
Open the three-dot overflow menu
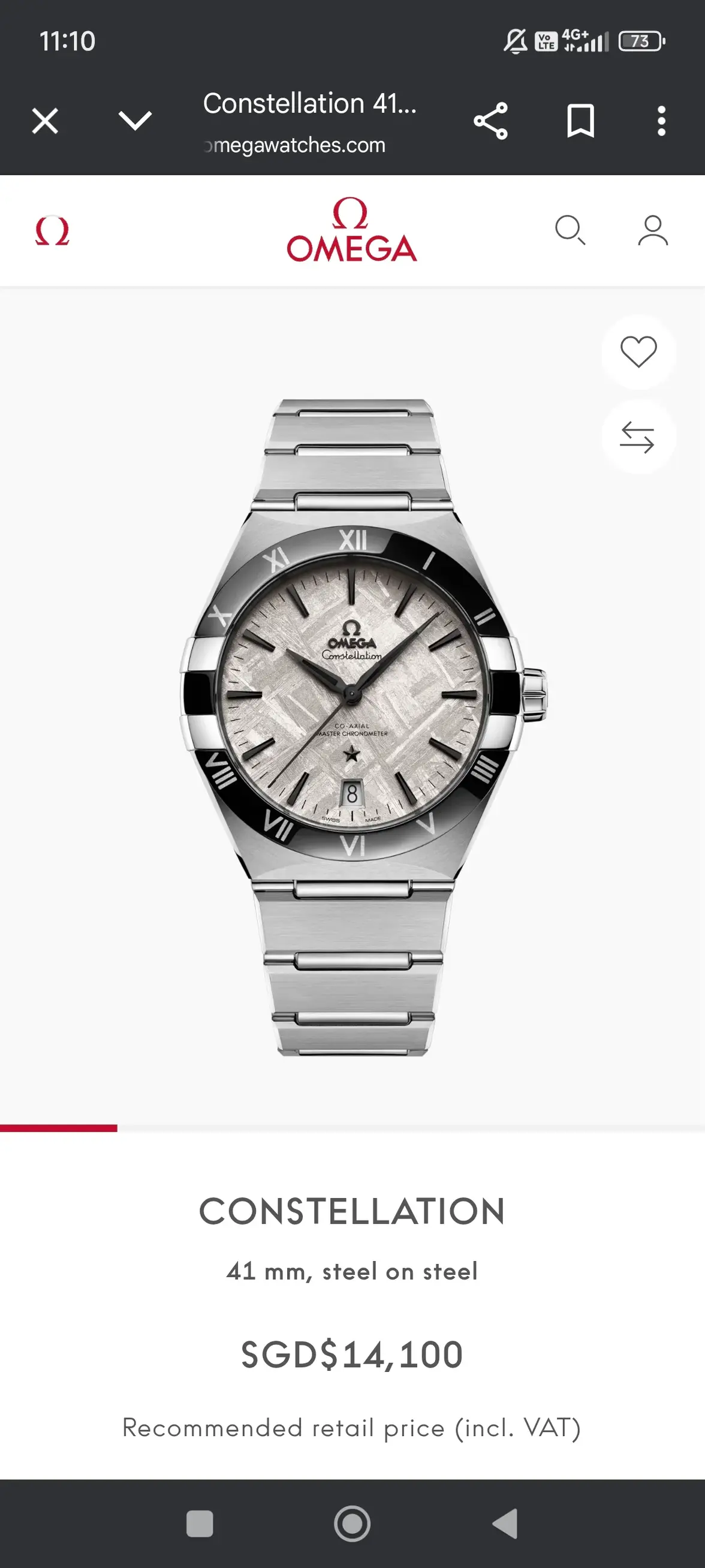(661, 121)
